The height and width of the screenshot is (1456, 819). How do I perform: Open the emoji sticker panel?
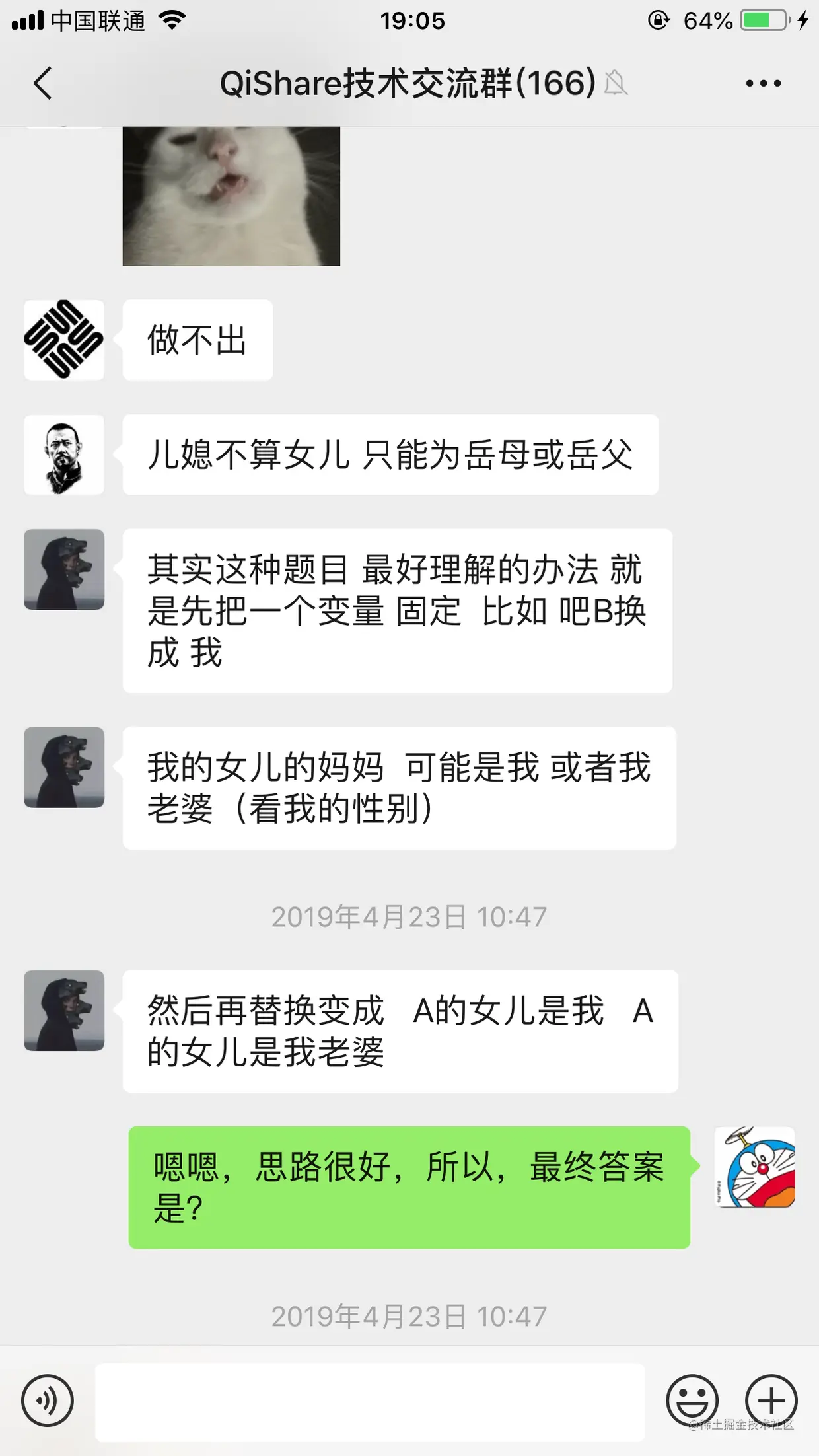(692, 1400)
